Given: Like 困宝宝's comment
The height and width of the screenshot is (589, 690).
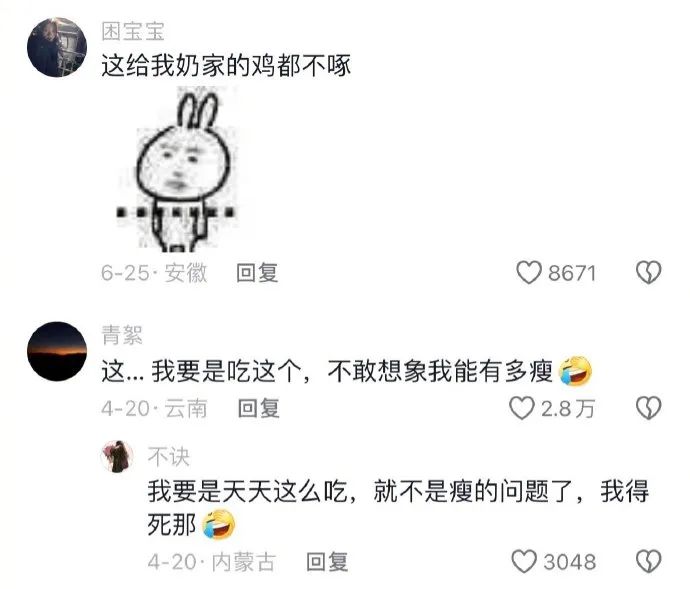Looking at the screenshot, I should (x=528, y=272).
